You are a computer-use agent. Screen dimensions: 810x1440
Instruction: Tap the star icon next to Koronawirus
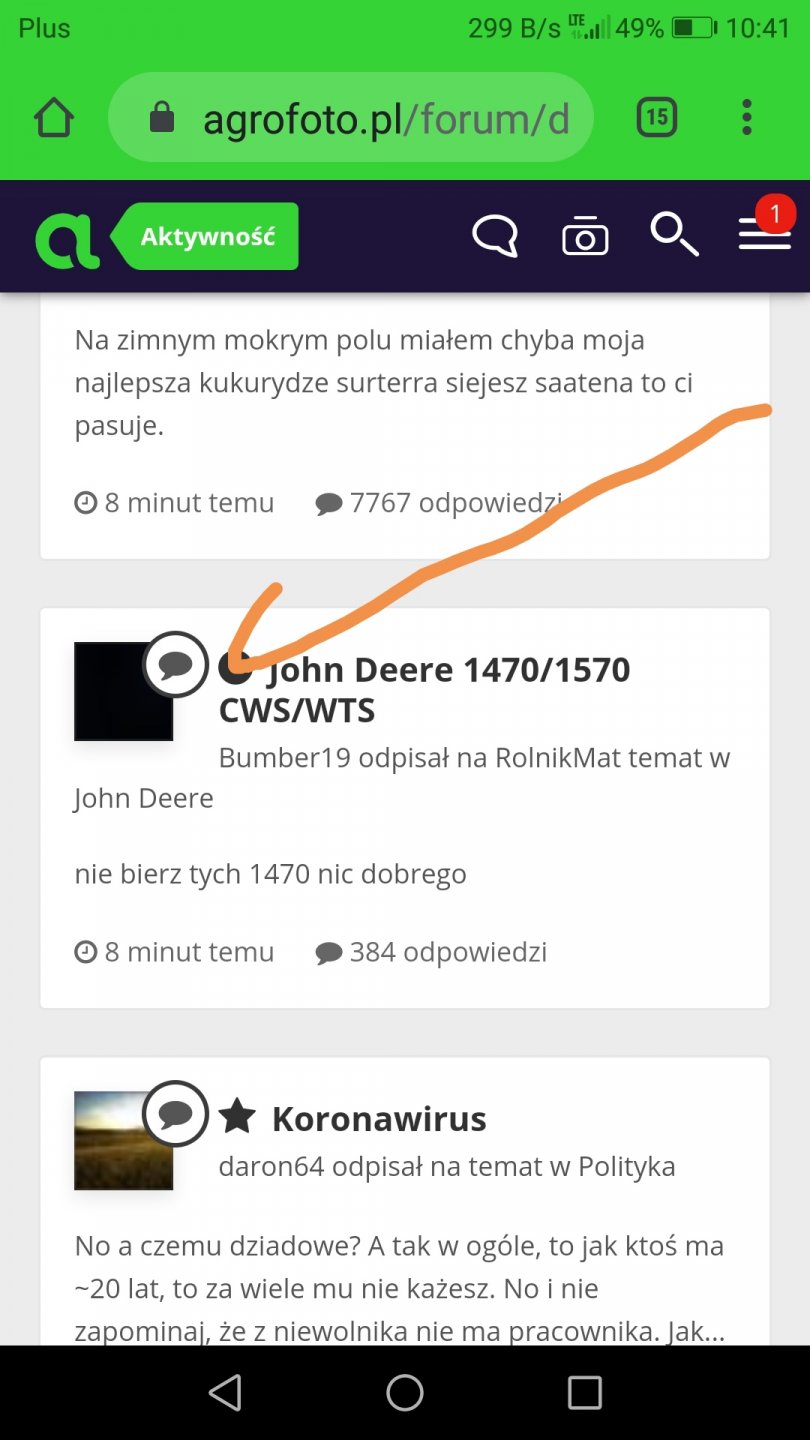click(x=237, y=1117)
